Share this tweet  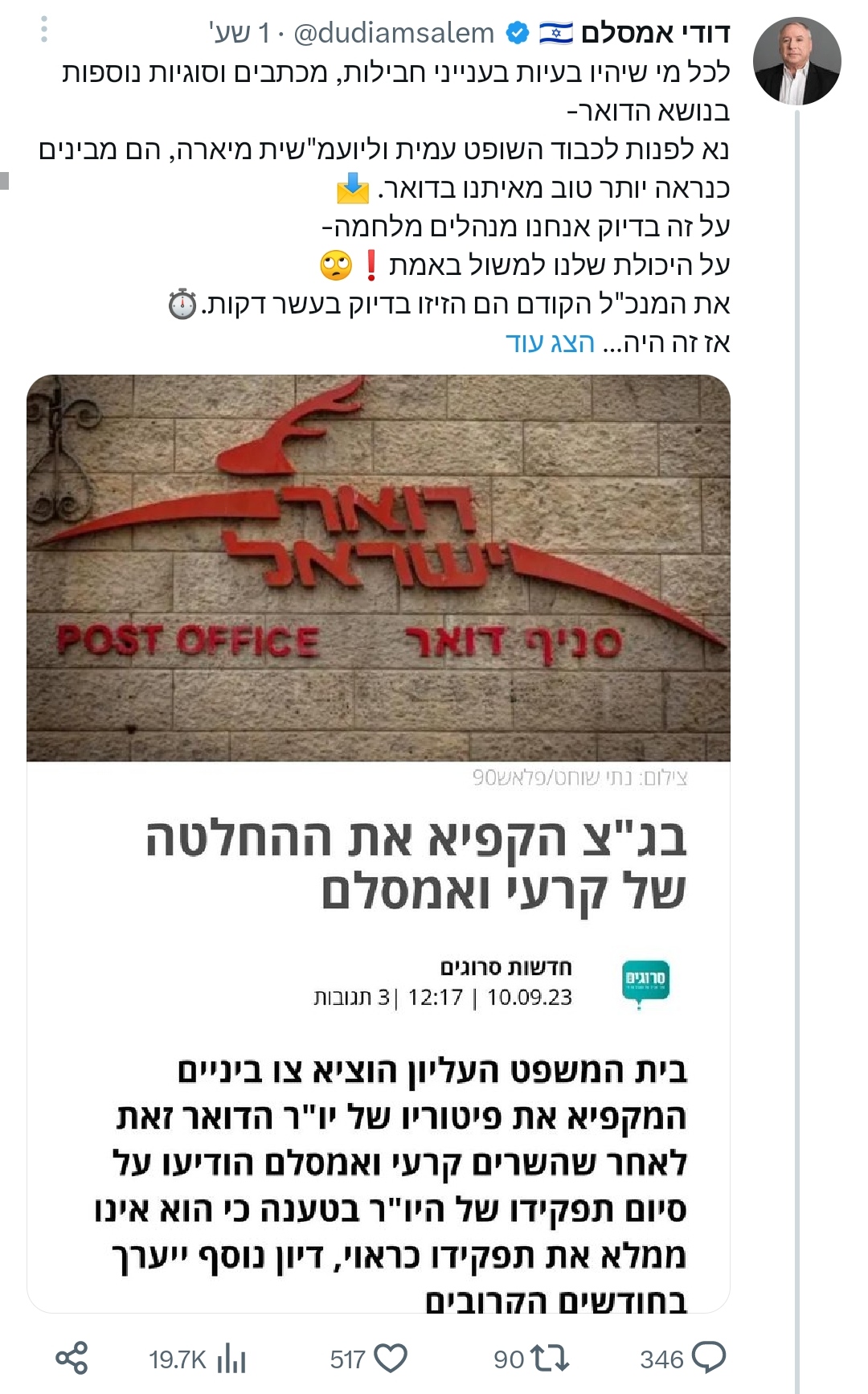72,1359
